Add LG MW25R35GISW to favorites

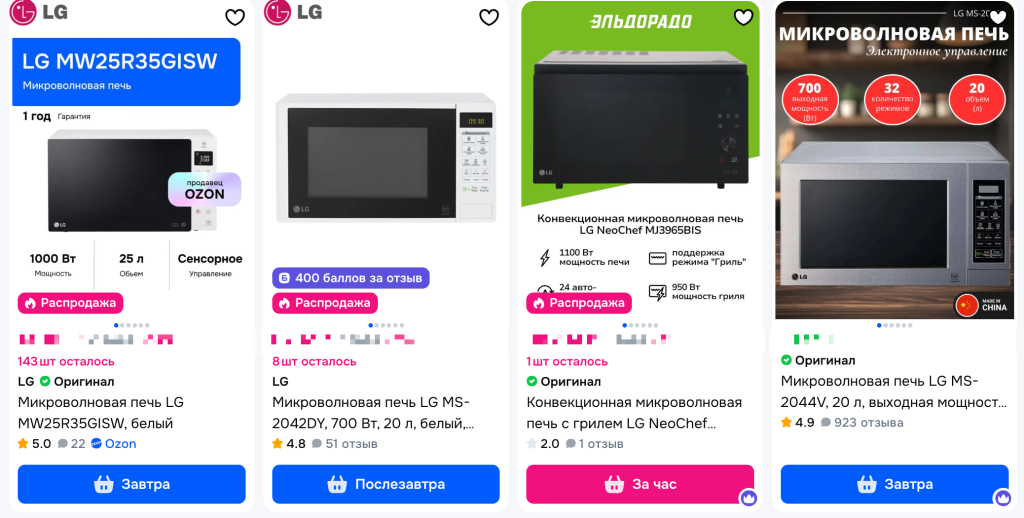point(235,17)
